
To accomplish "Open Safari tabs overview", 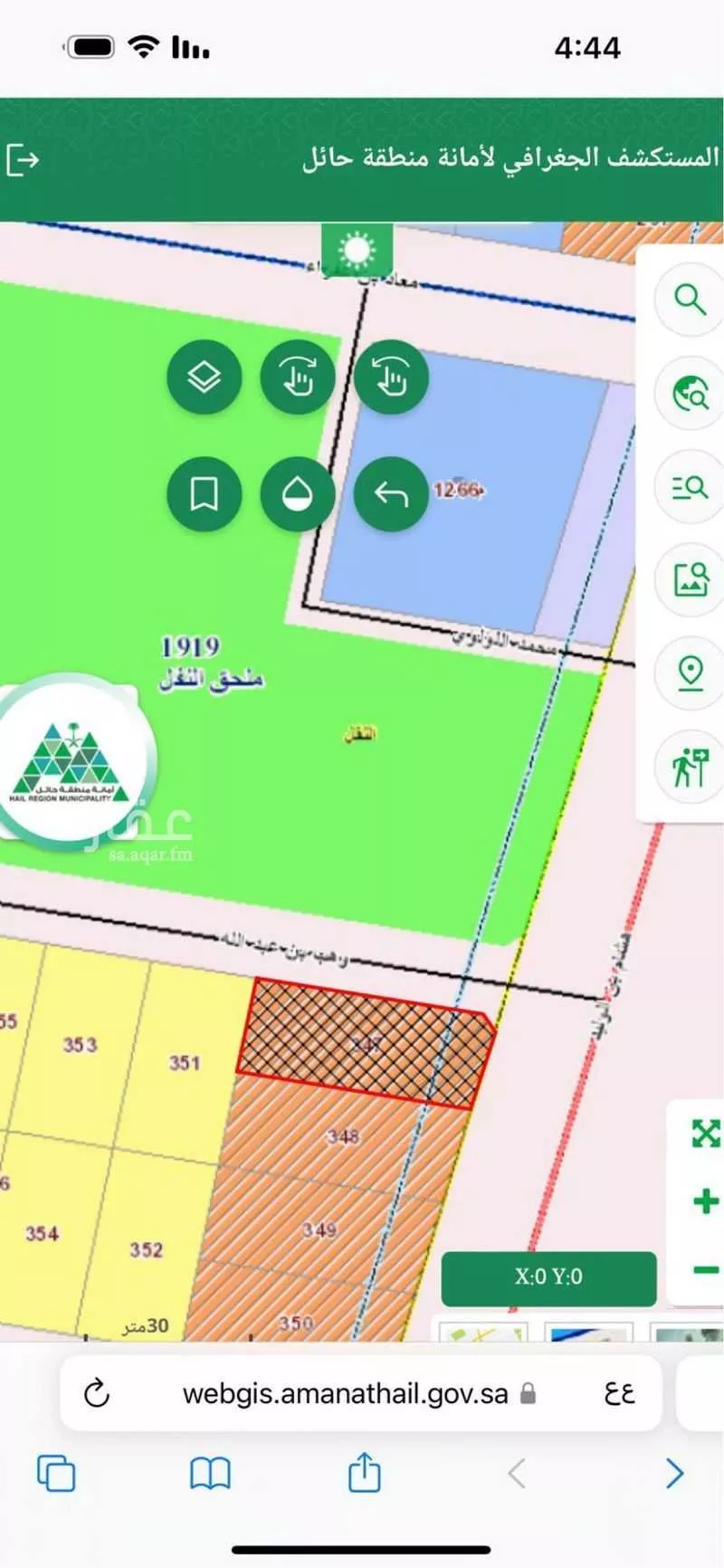I will 56,1473.
